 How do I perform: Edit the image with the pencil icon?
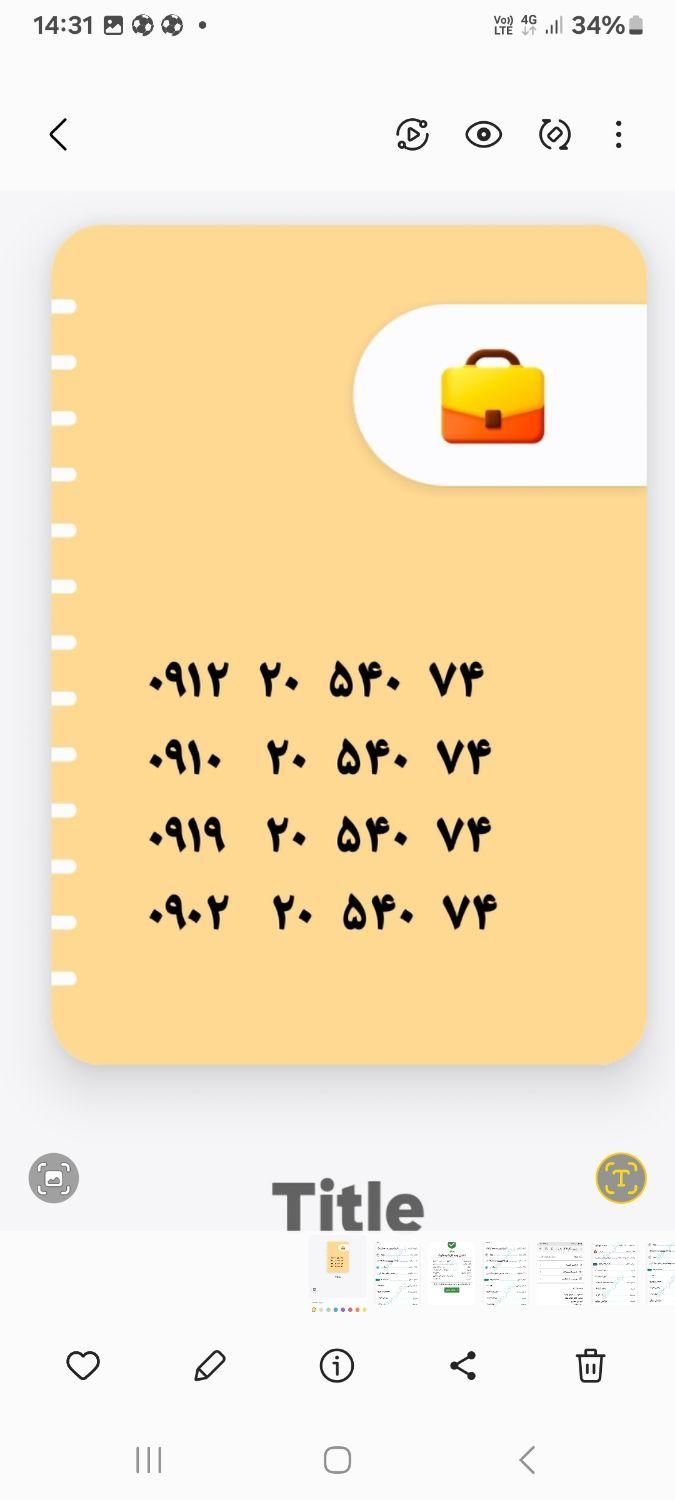(x=210, y=1365)
